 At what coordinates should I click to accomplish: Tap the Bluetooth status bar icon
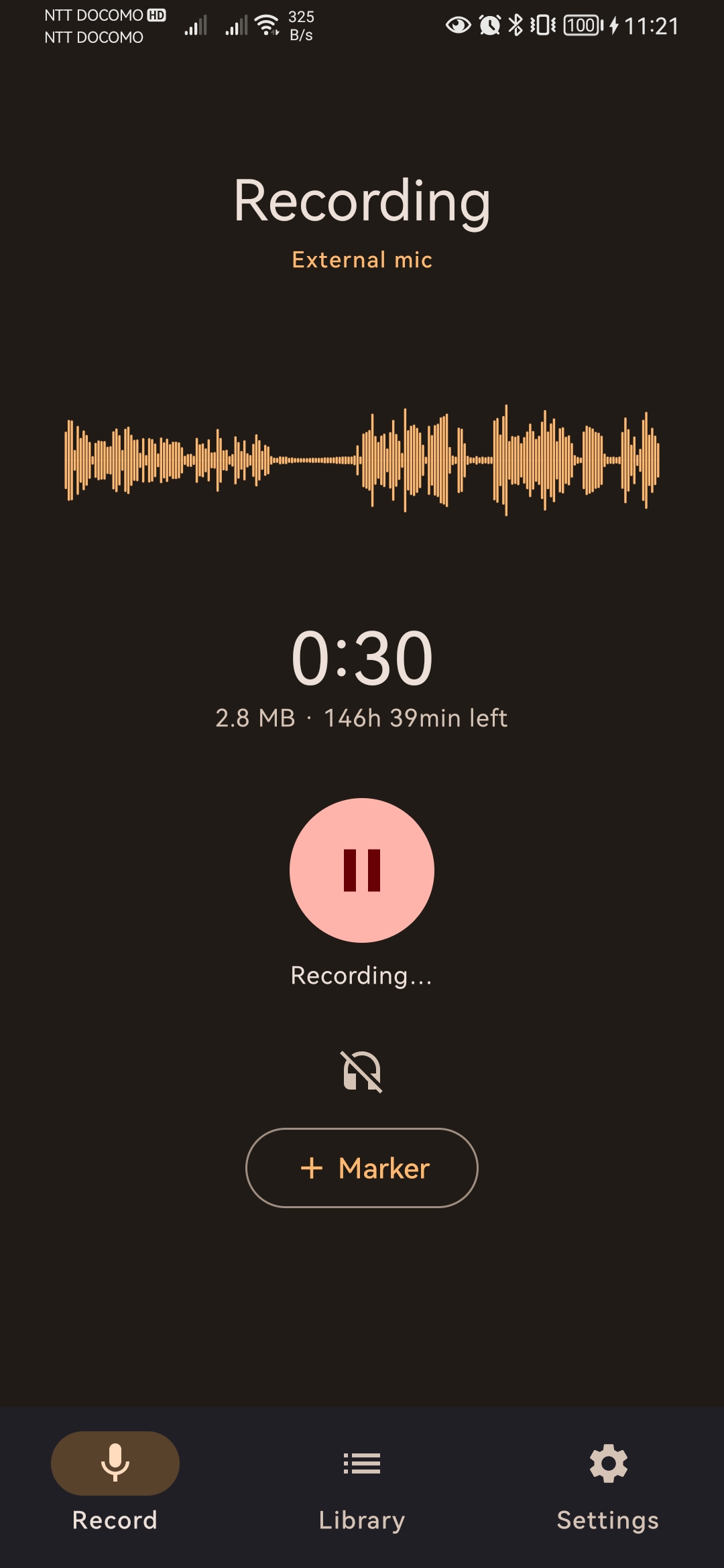tap(516, 25)
